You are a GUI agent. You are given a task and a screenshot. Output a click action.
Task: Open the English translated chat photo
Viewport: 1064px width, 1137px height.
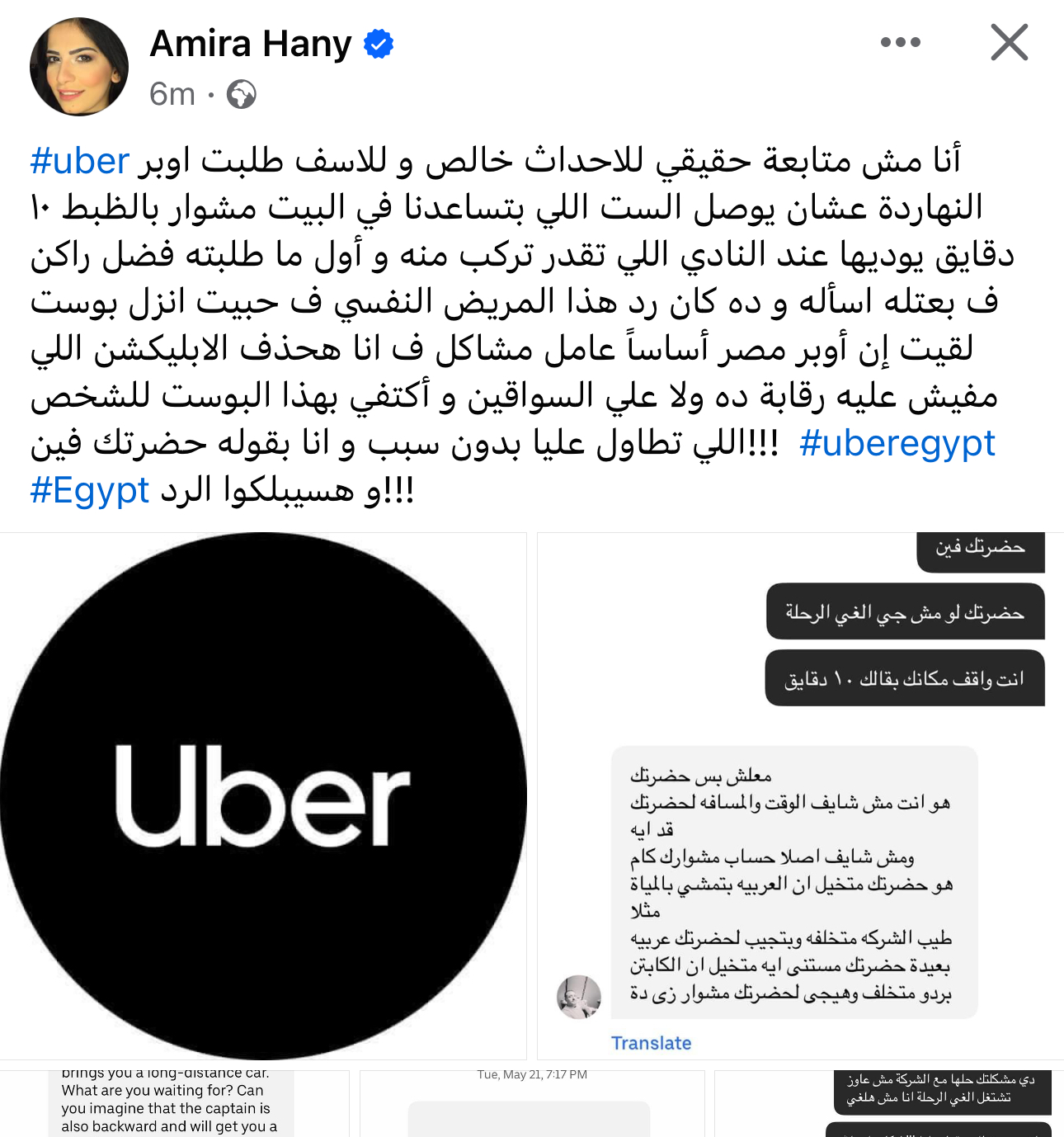click(175, 1104)
